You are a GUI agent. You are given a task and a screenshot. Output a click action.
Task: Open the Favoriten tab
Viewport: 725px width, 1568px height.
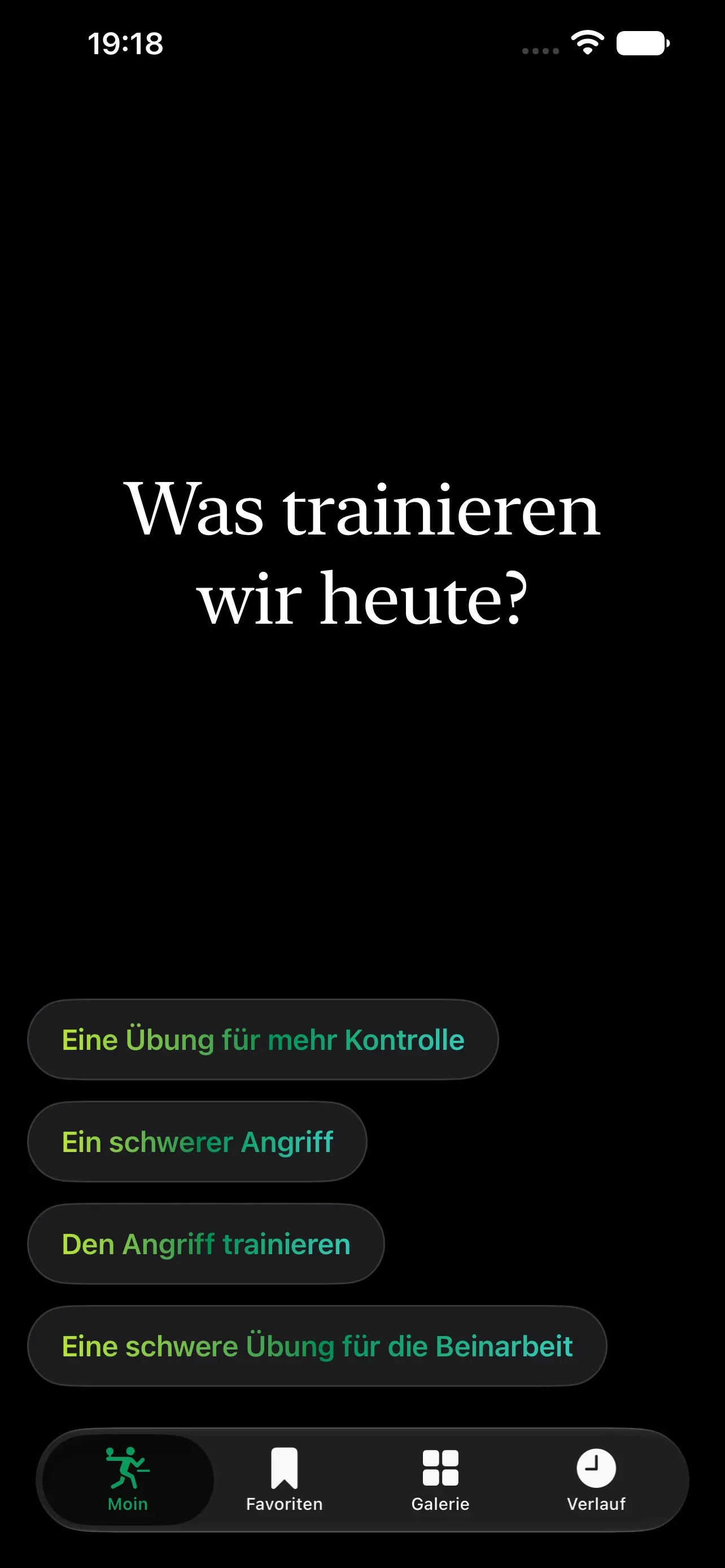[284, 1480]
